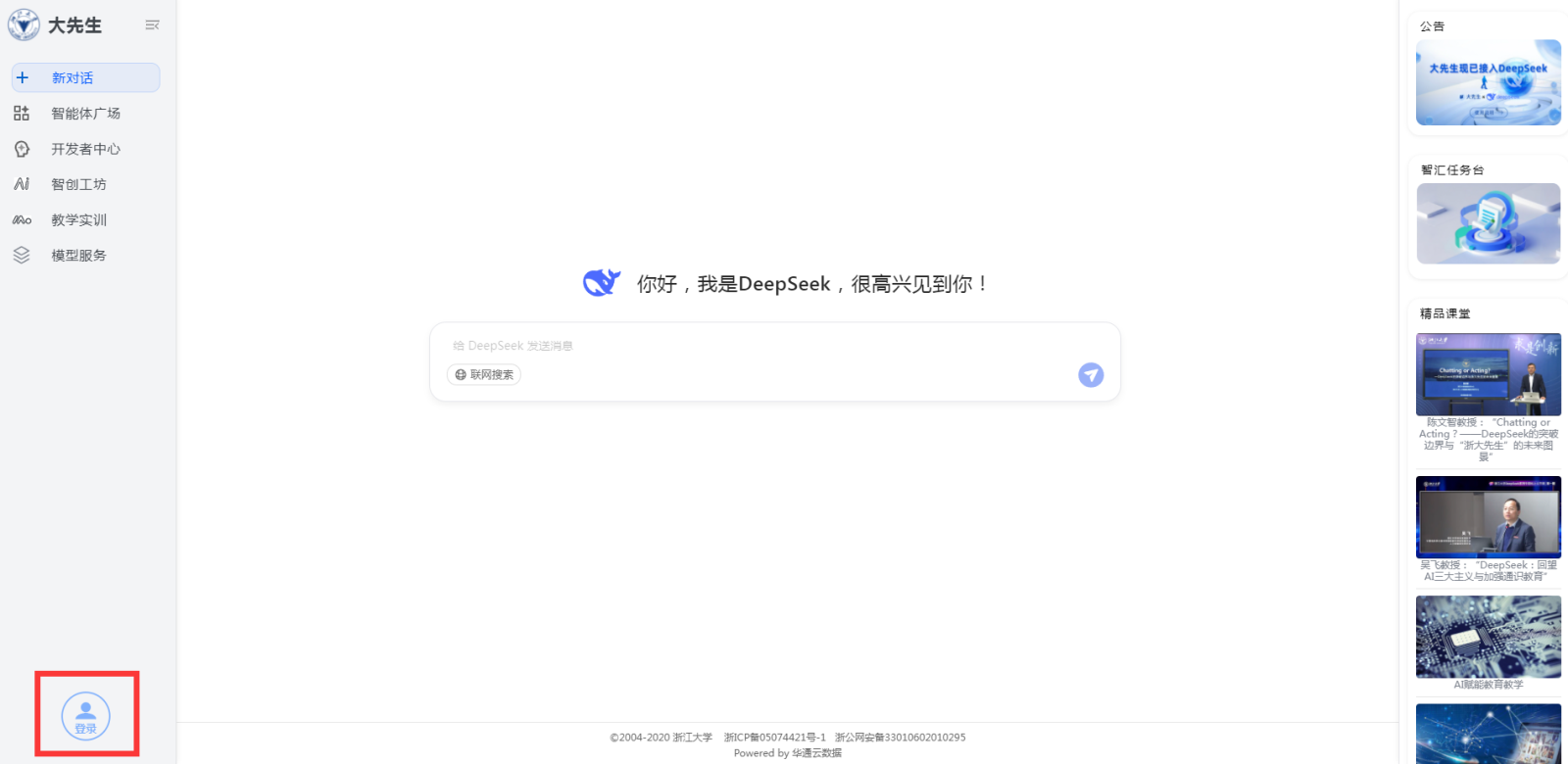The height and width of the screenshot is (764, 1568).
Task: Collapse the sidebar menu
Action: [x=152, y=25]
